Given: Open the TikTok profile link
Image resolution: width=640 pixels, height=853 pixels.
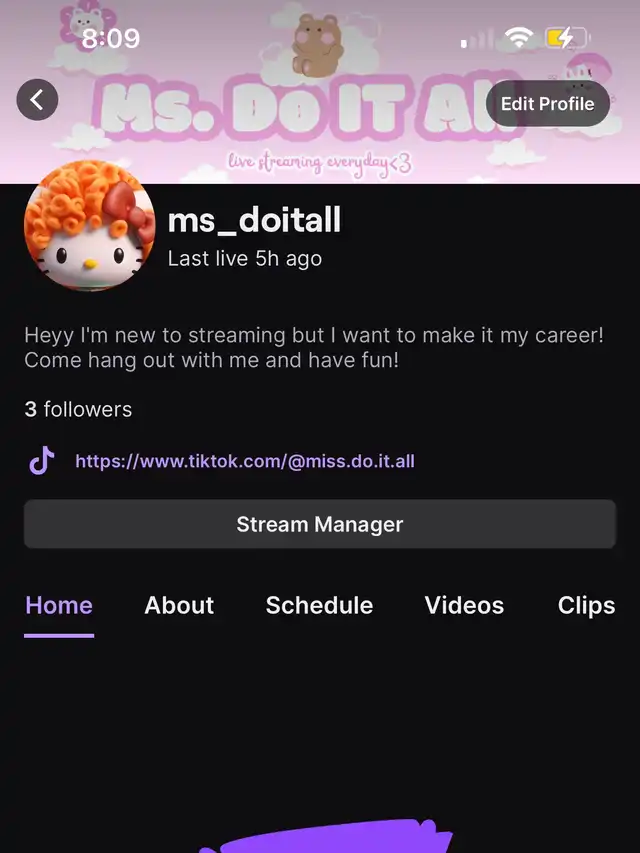Looking at the screenshot, I should pyautogui.click(x=244, y=462).
